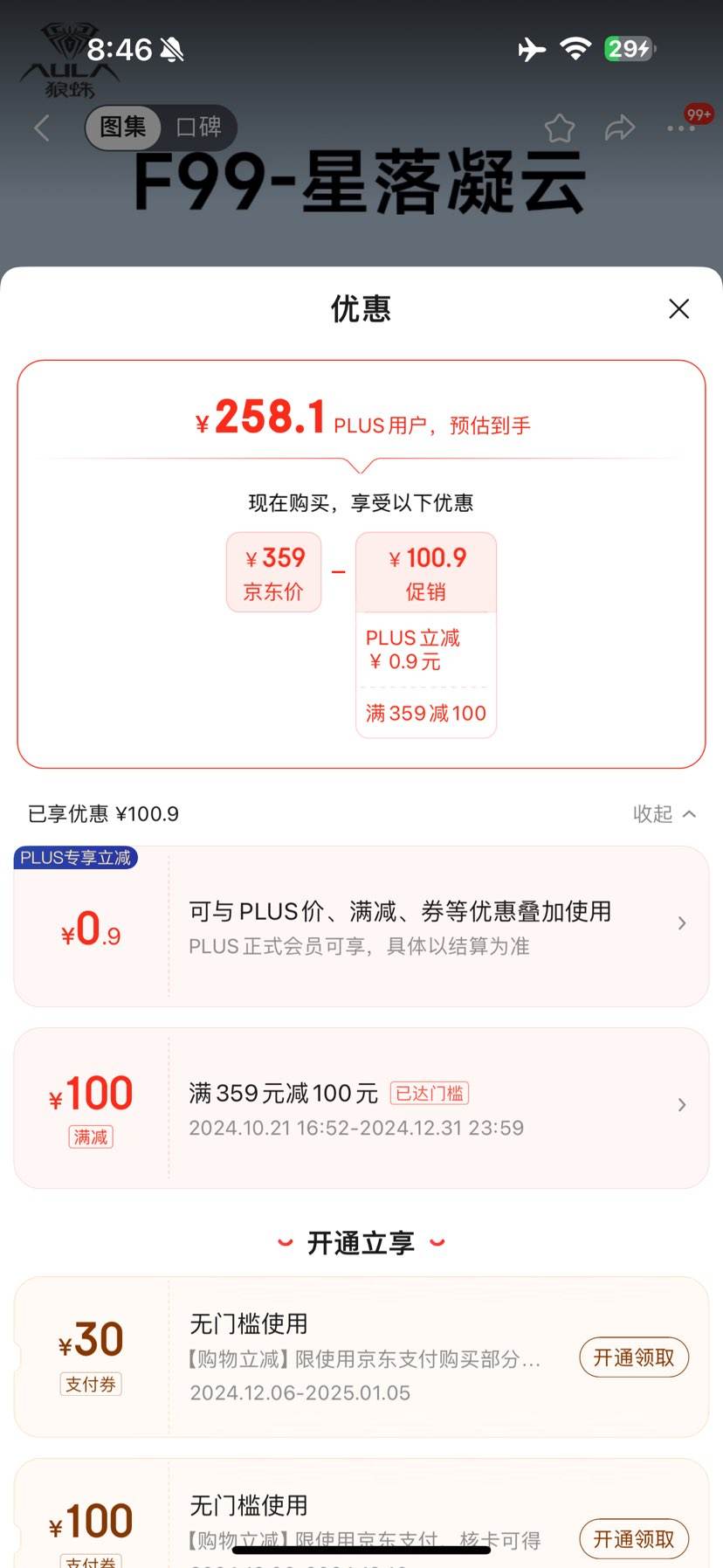Select the 图集 tab

[x=121, y=128]
